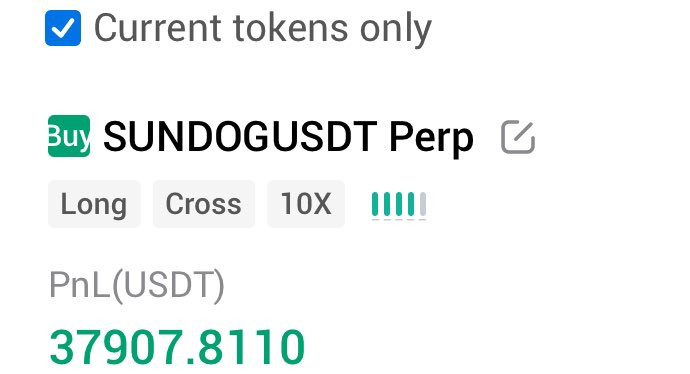Open the 10X leverage chip

click(x=306, y=204)
